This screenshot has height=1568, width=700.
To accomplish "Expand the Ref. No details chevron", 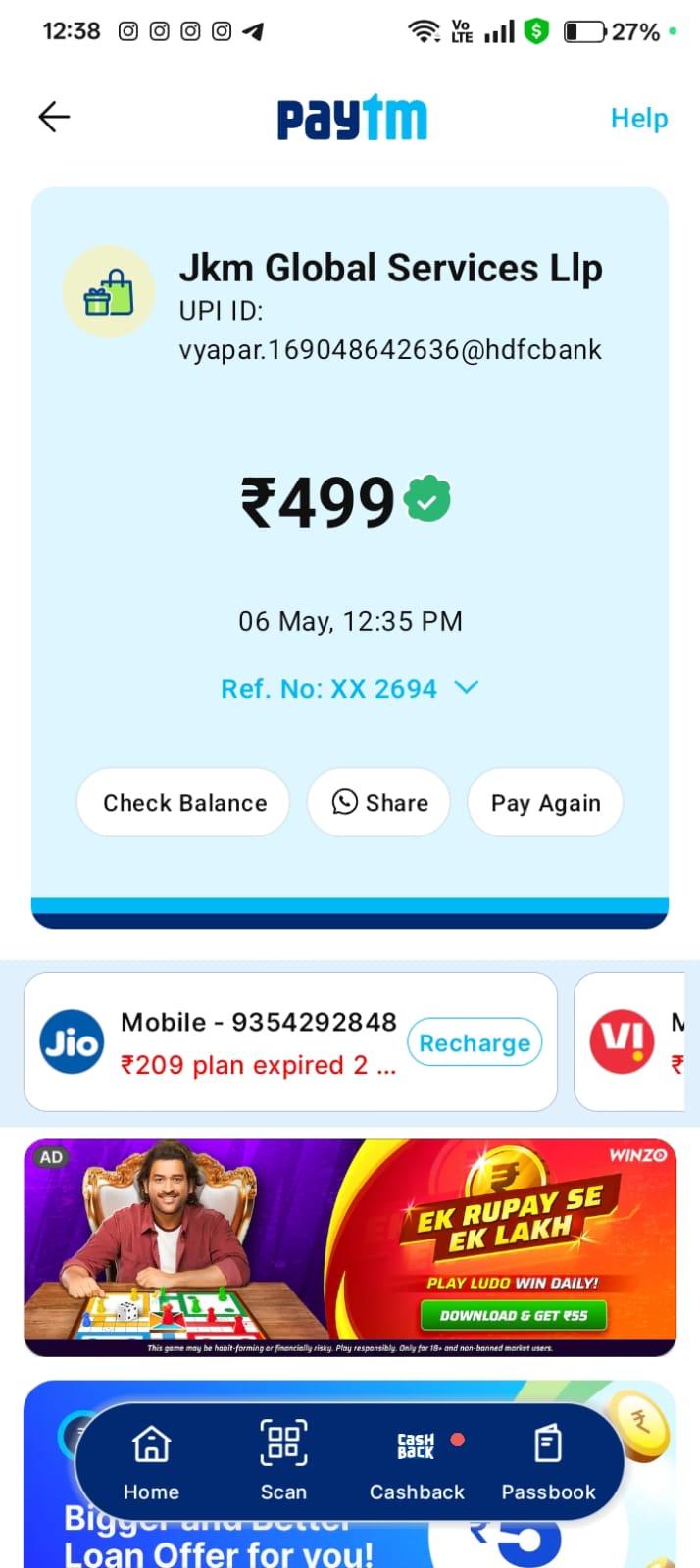I will [x=467, y=687].
